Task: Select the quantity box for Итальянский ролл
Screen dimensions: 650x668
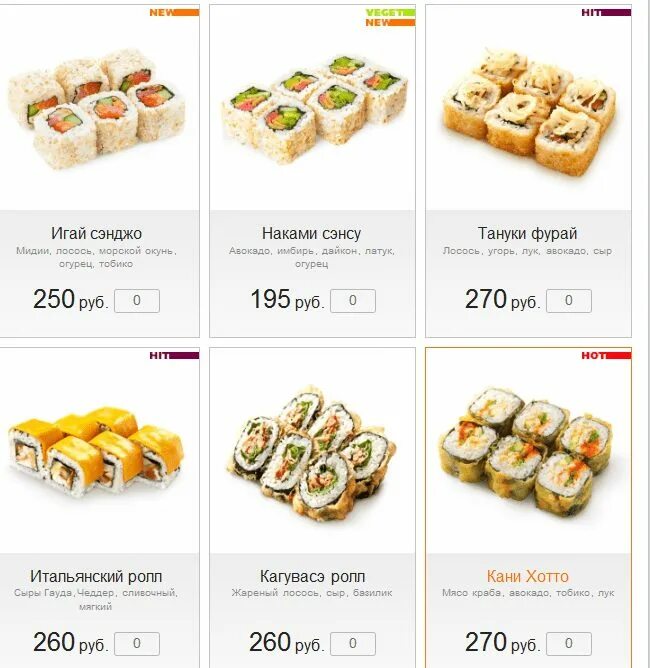Action: 137,643
